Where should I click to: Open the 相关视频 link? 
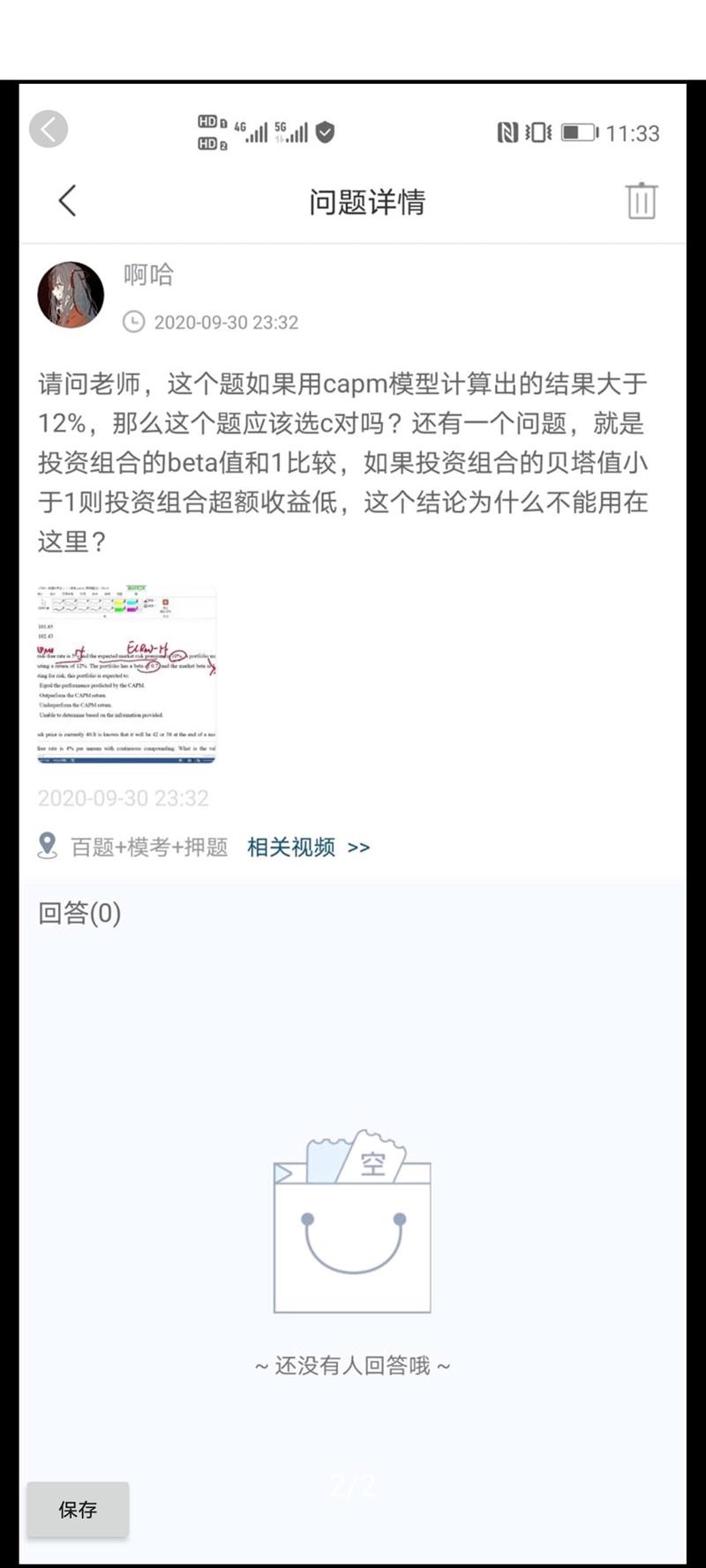pyautogui.click(x=308, y=847)
